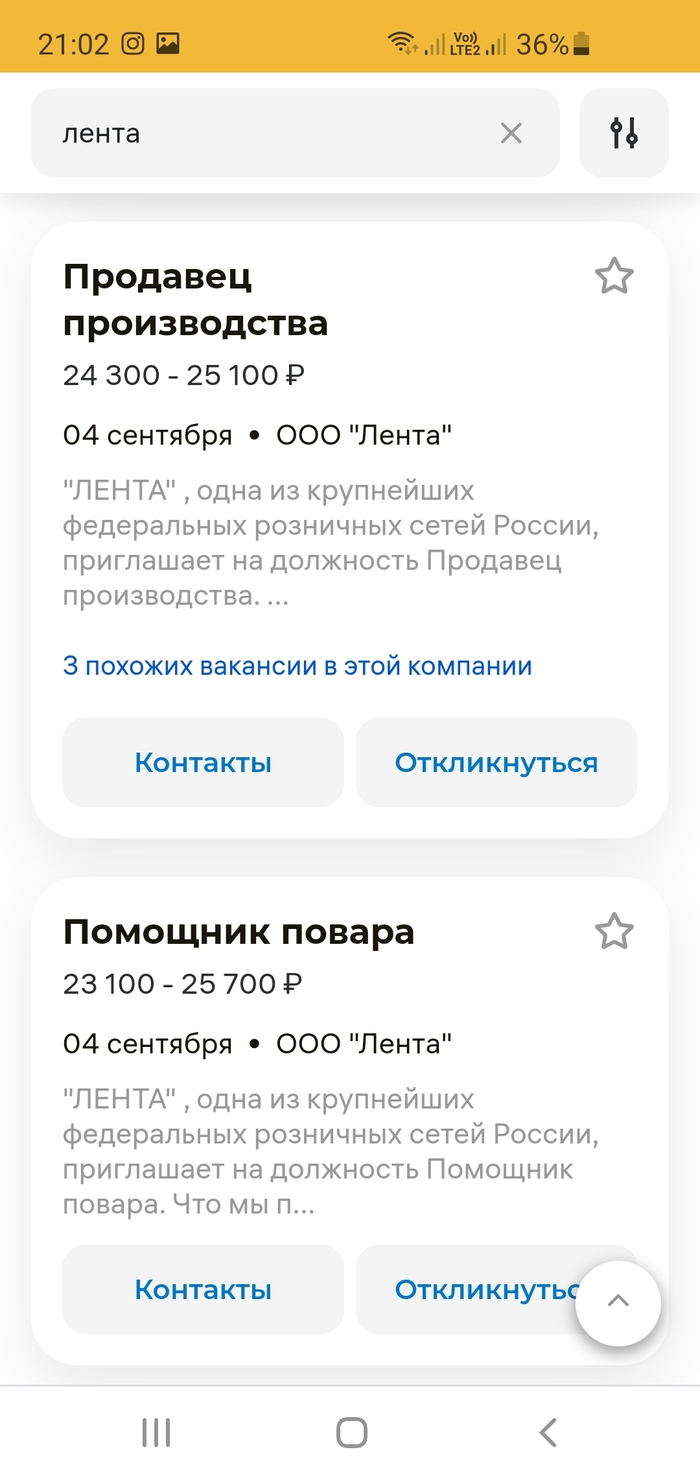Image resolution: width=700 pixels, height=1478 pixels.
Task: View 3 similar vacancies in this company
Action: (297, 666)
